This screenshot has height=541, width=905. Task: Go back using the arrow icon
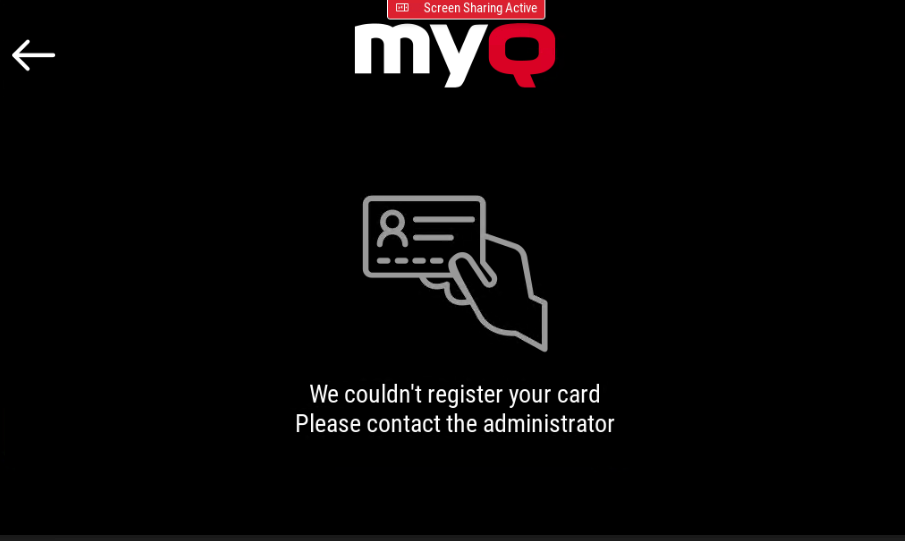point(33,55)
